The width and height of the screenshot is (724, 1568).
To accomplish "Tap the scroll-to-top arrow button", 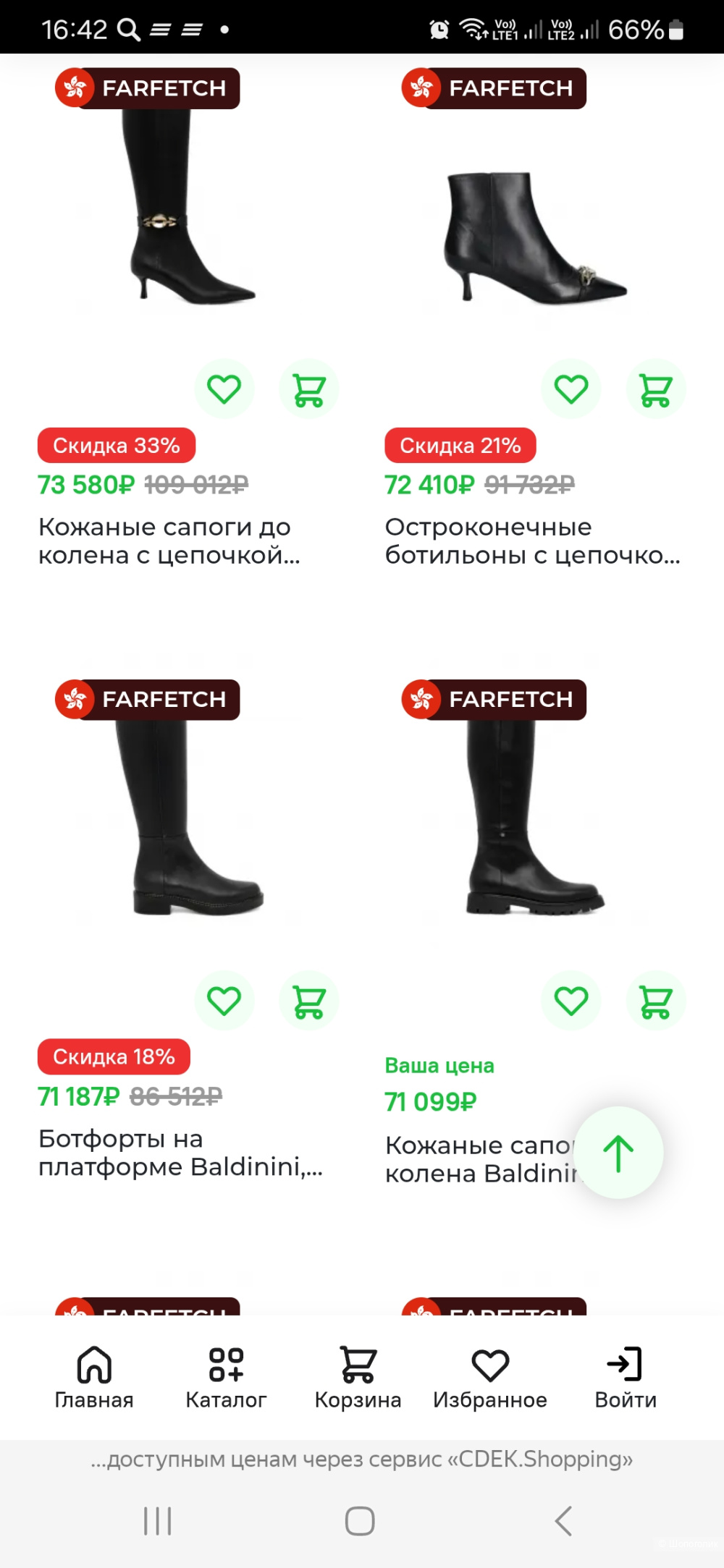I will point(619,1153).
